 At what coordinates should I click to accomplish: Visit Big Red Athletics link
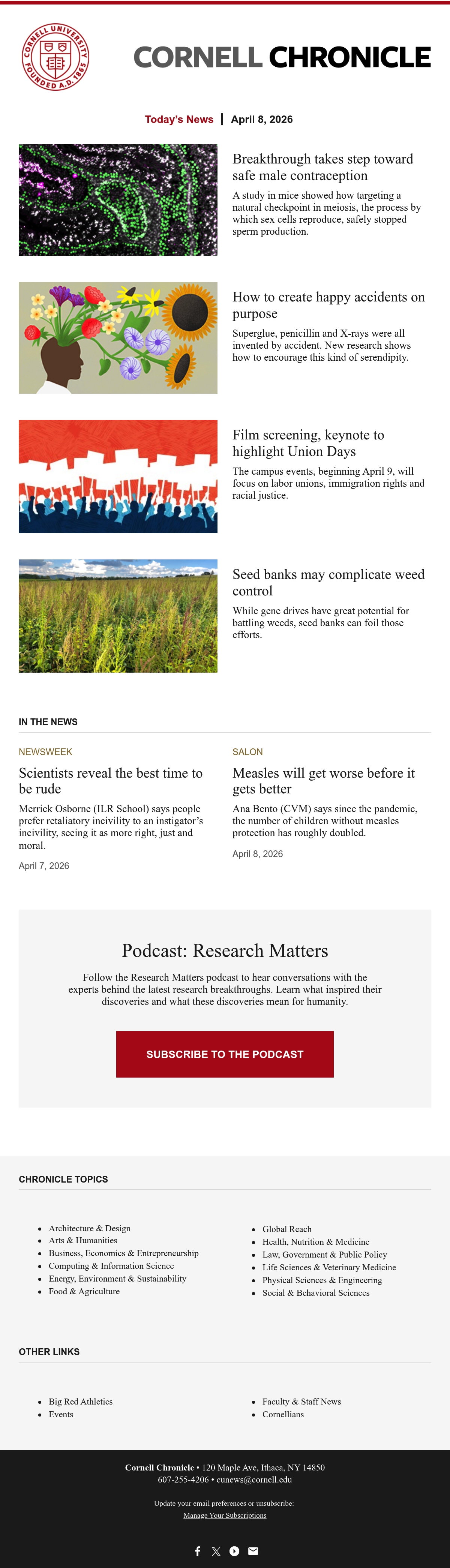click(x=80, y=1401)
